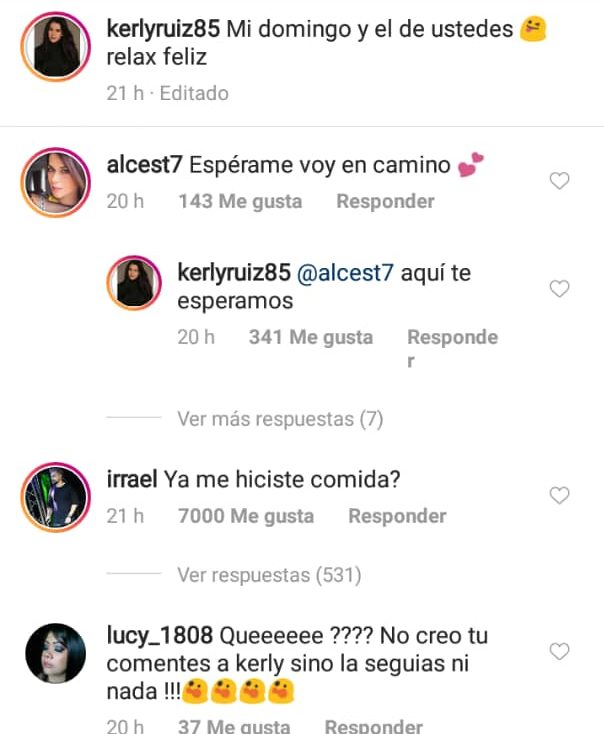The image size is (604, 734).
Task: Reply to alcest7's comment
Action: pyautogui.click(x=385, y=201)
